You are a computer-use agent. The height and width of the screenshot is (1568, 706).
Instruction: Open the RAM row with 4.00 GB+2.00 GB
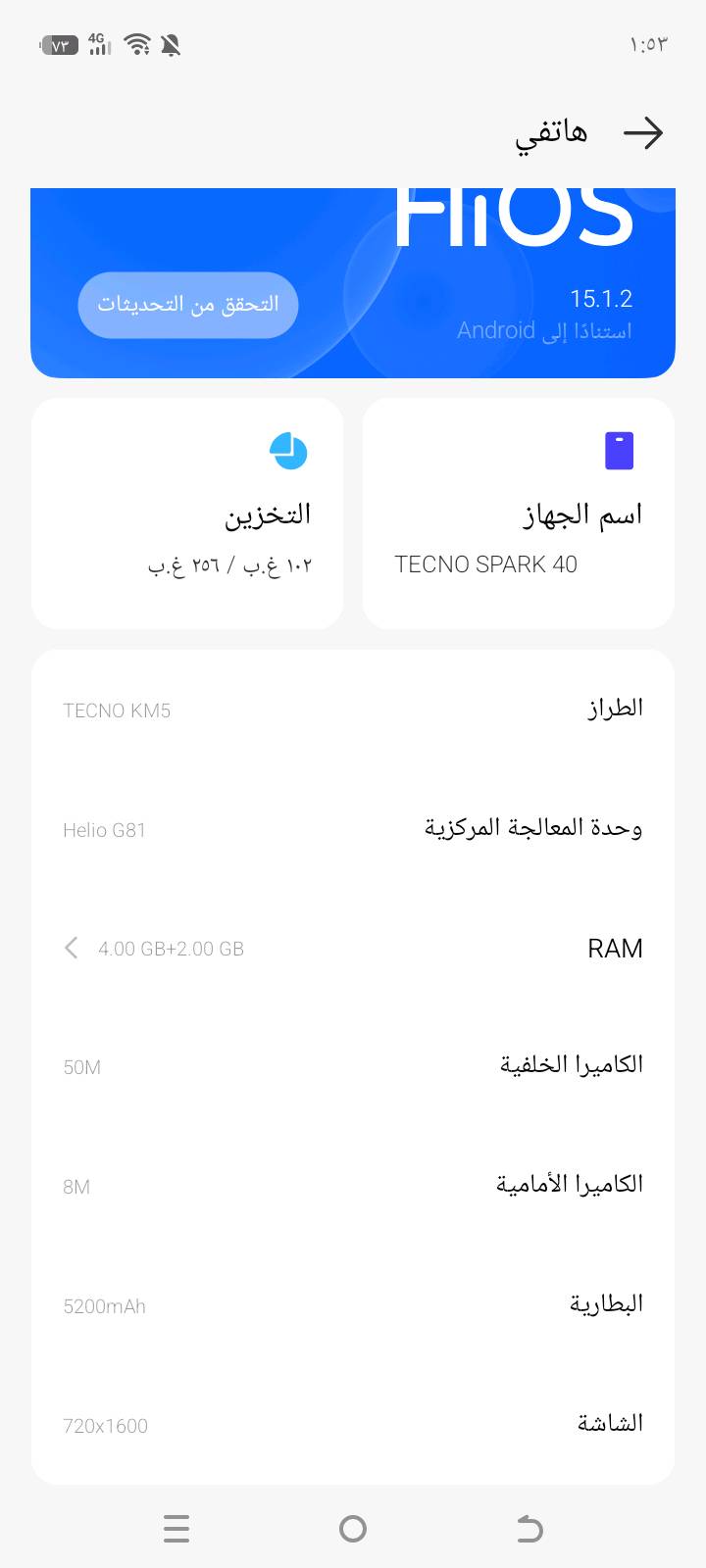pos(353,948)
